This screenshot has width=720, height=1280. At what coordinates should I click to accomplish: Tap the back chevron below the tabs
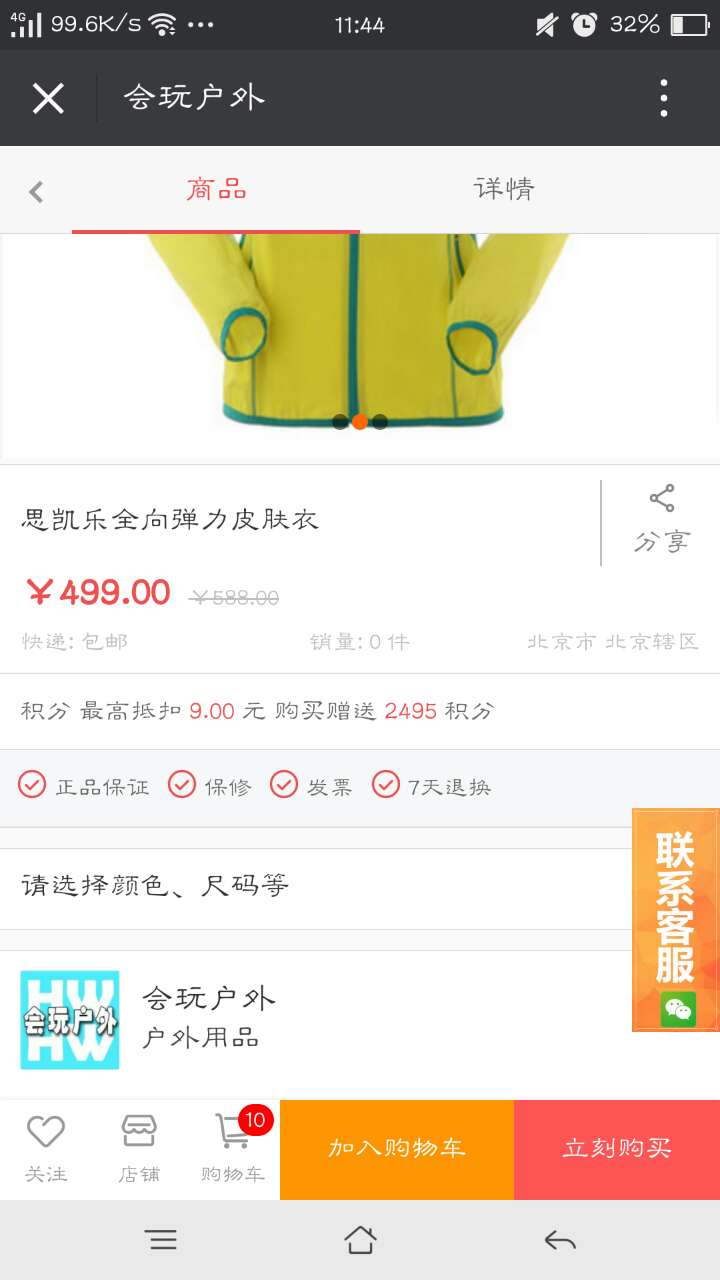(x=36, y=190)
